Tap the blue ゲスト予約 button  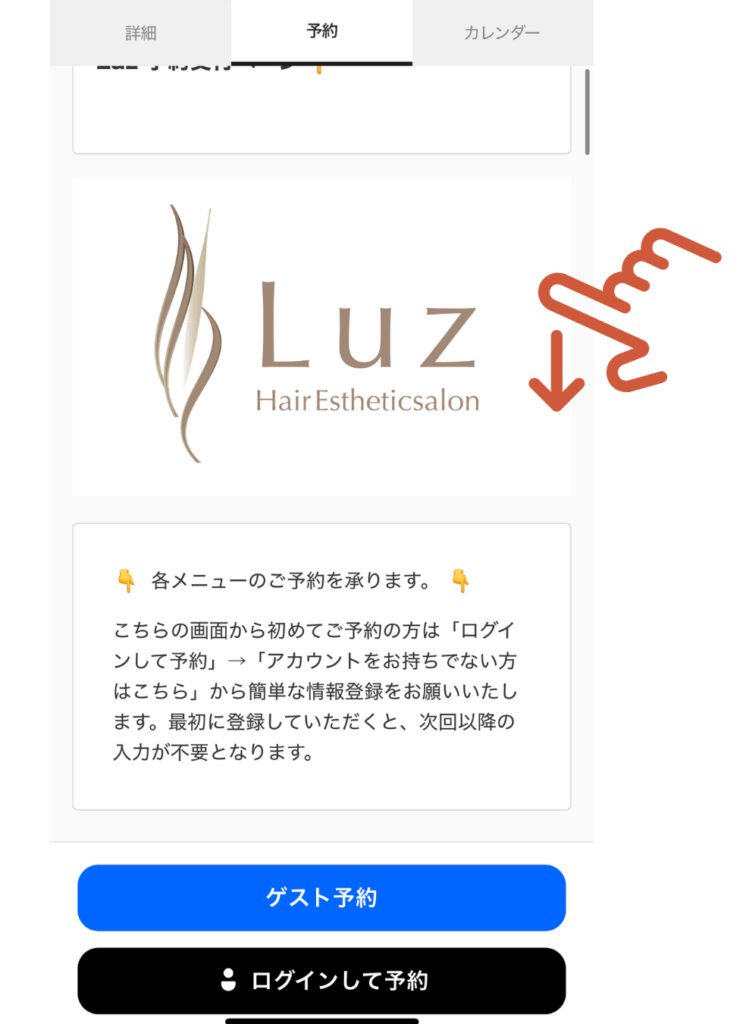(x=322, y=897)
